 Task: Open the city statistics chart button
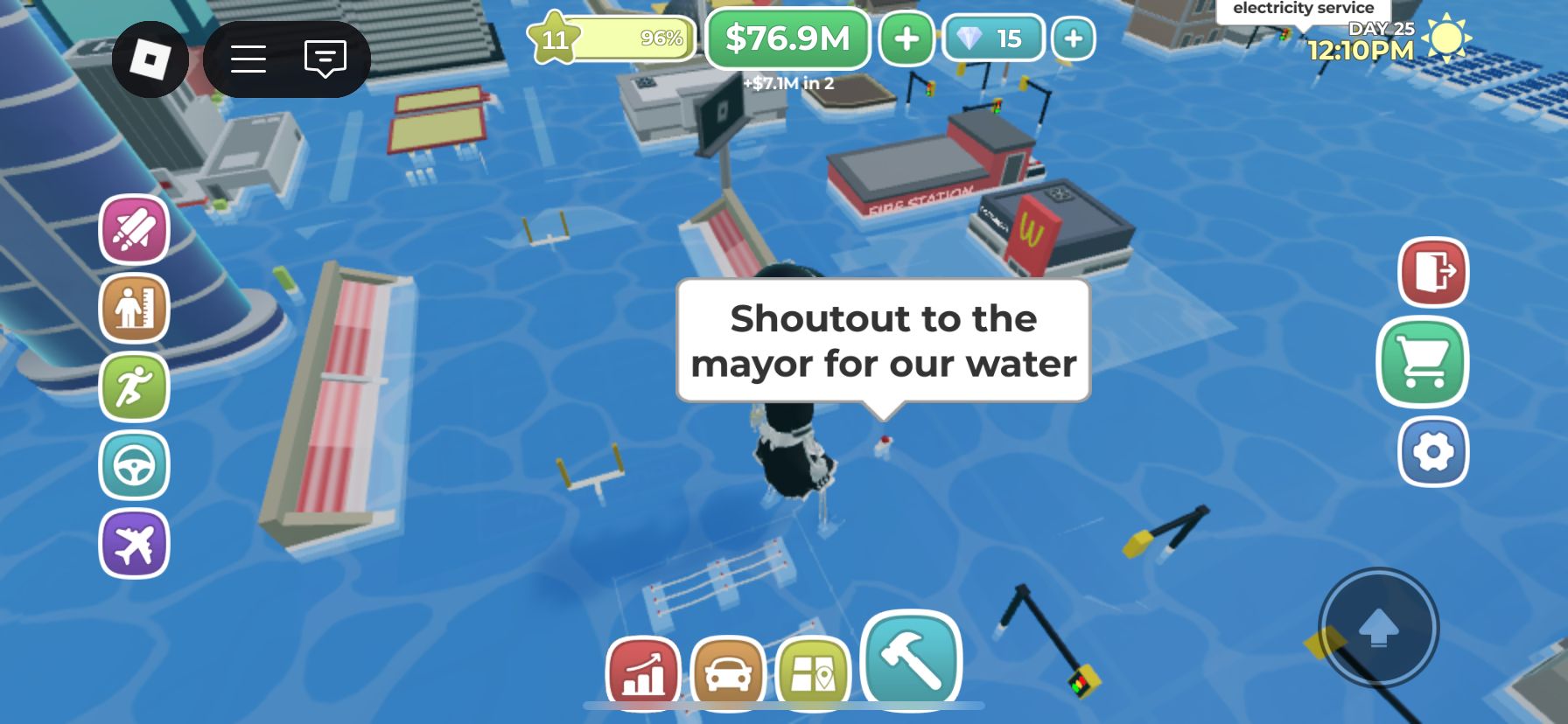coord(643,674)
